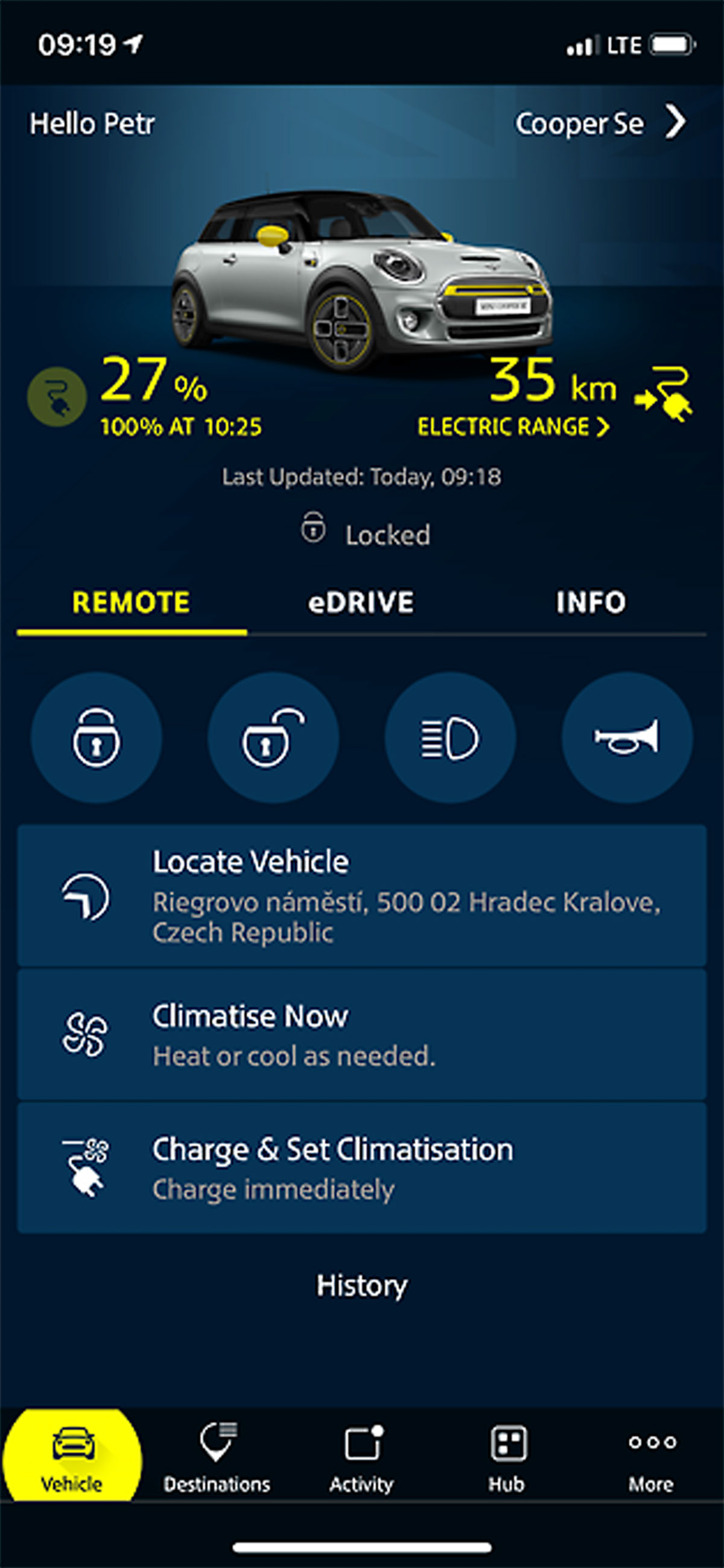Image resolution: width=724 pixels, height=1568 pixels.
Task: Open the More menu
Action: point(652,1457)
